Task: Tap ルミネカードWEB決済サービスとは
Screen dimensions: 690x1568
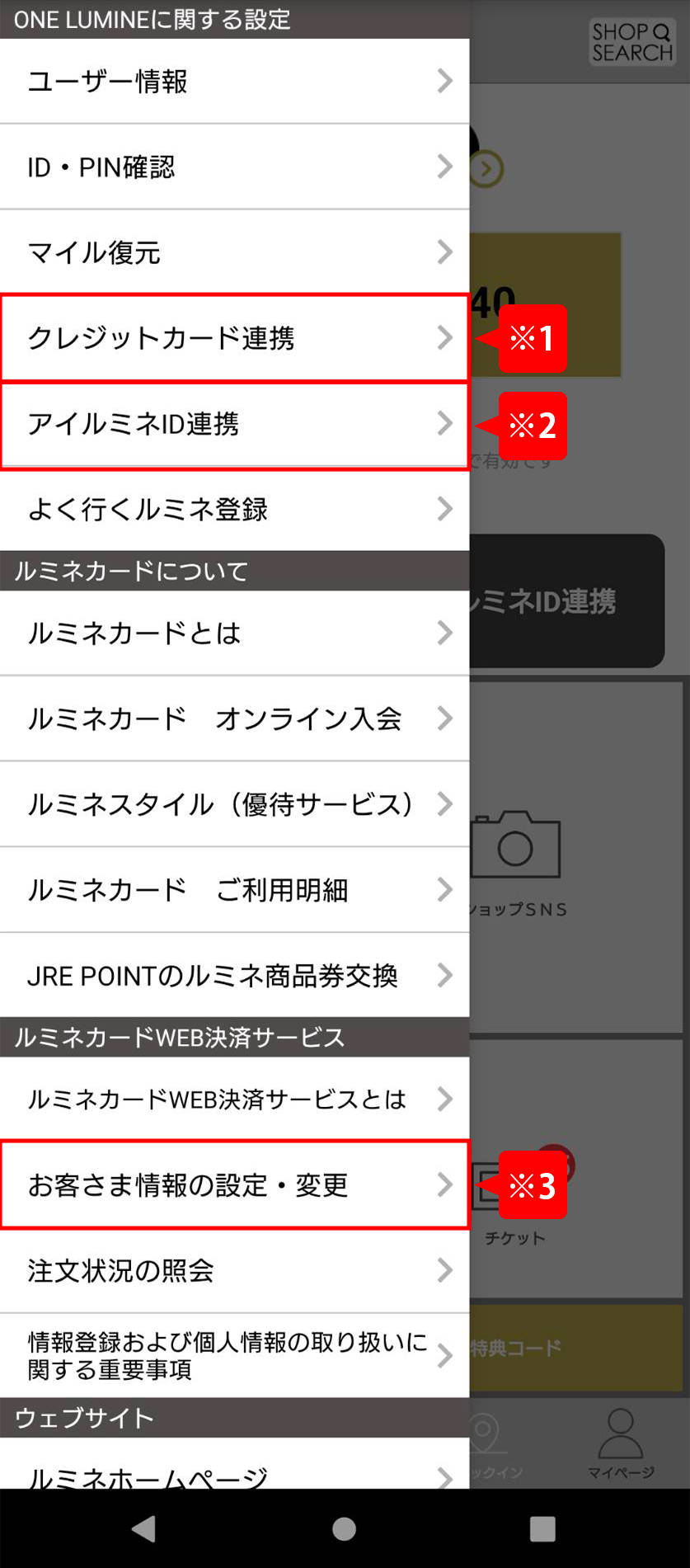Action: [x=234, y=1099]
